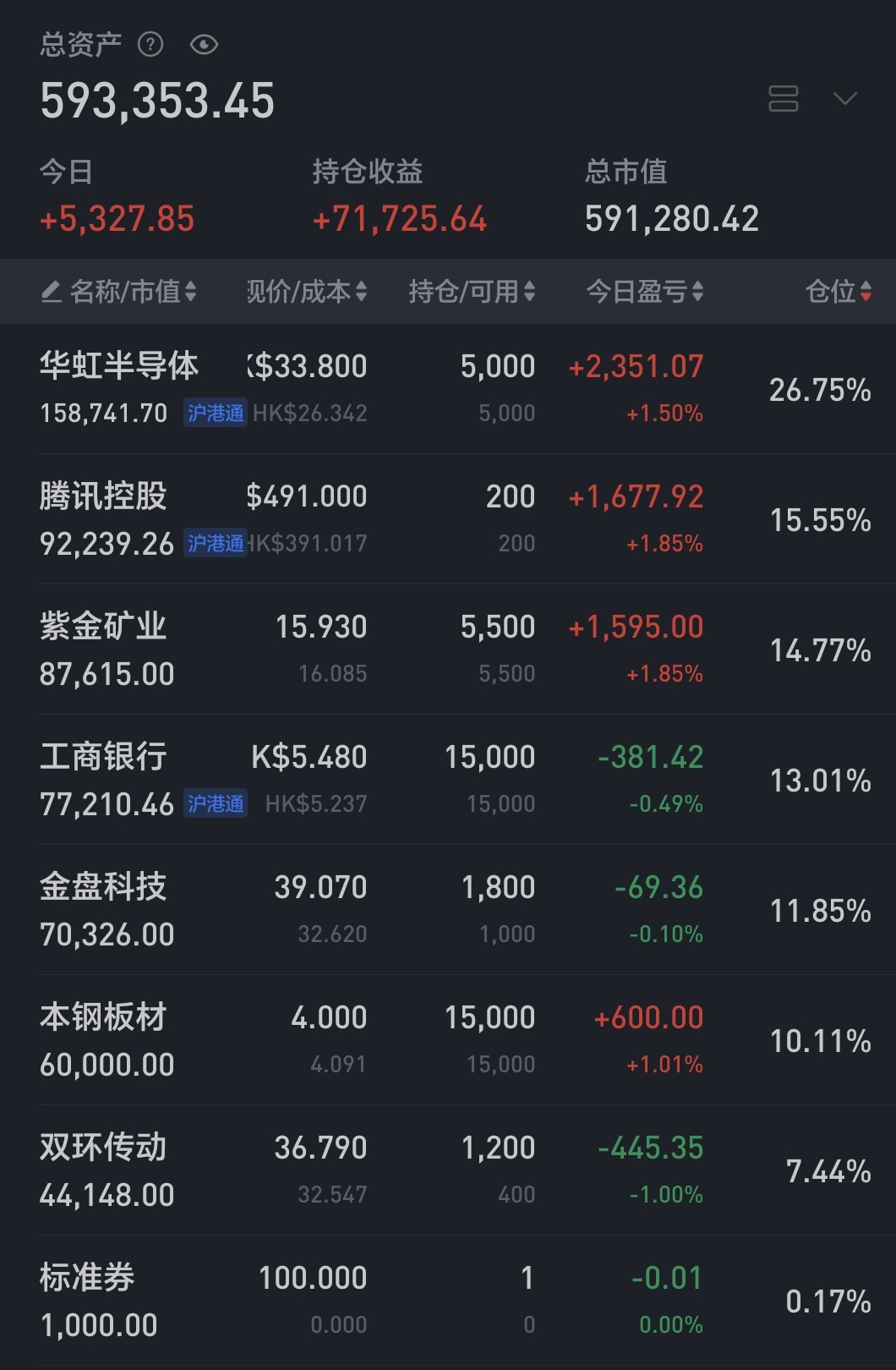
Task: Switch the holdings list layout view
Action: pos(783,98)
